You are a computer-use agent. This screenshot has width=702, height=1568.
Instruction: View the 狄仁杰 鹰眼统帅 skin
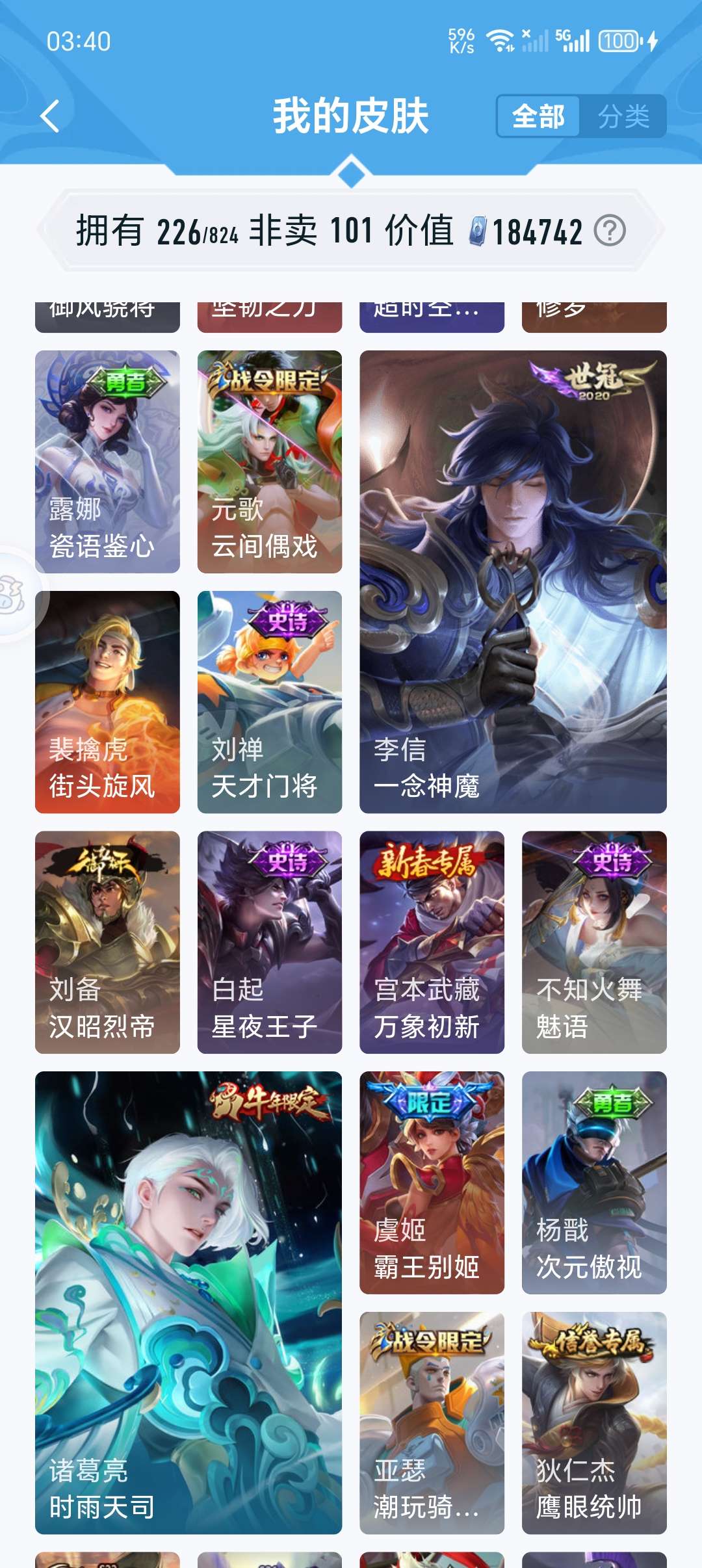[594, 1423]
